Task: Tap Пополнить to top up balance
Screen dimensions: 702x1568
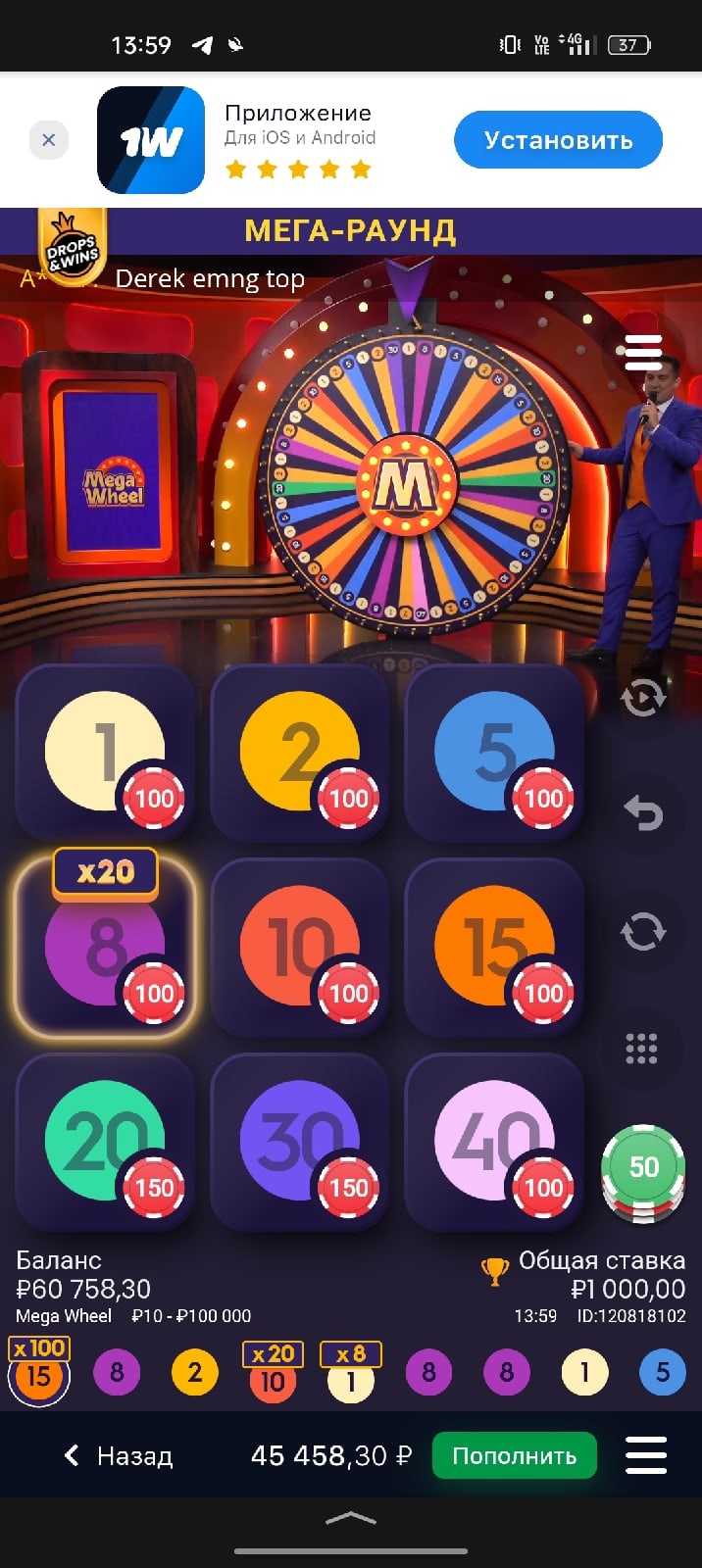Action: (x=514, y=1456)
